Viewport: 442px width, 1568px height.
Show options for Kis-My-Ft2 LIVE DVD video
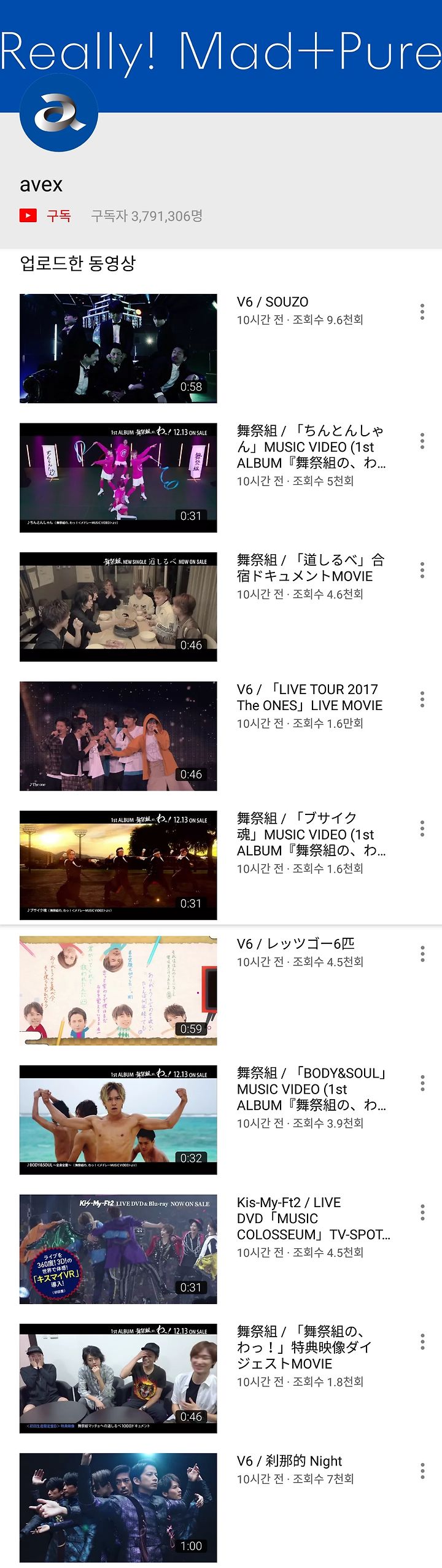click(x=422, y=1212)
